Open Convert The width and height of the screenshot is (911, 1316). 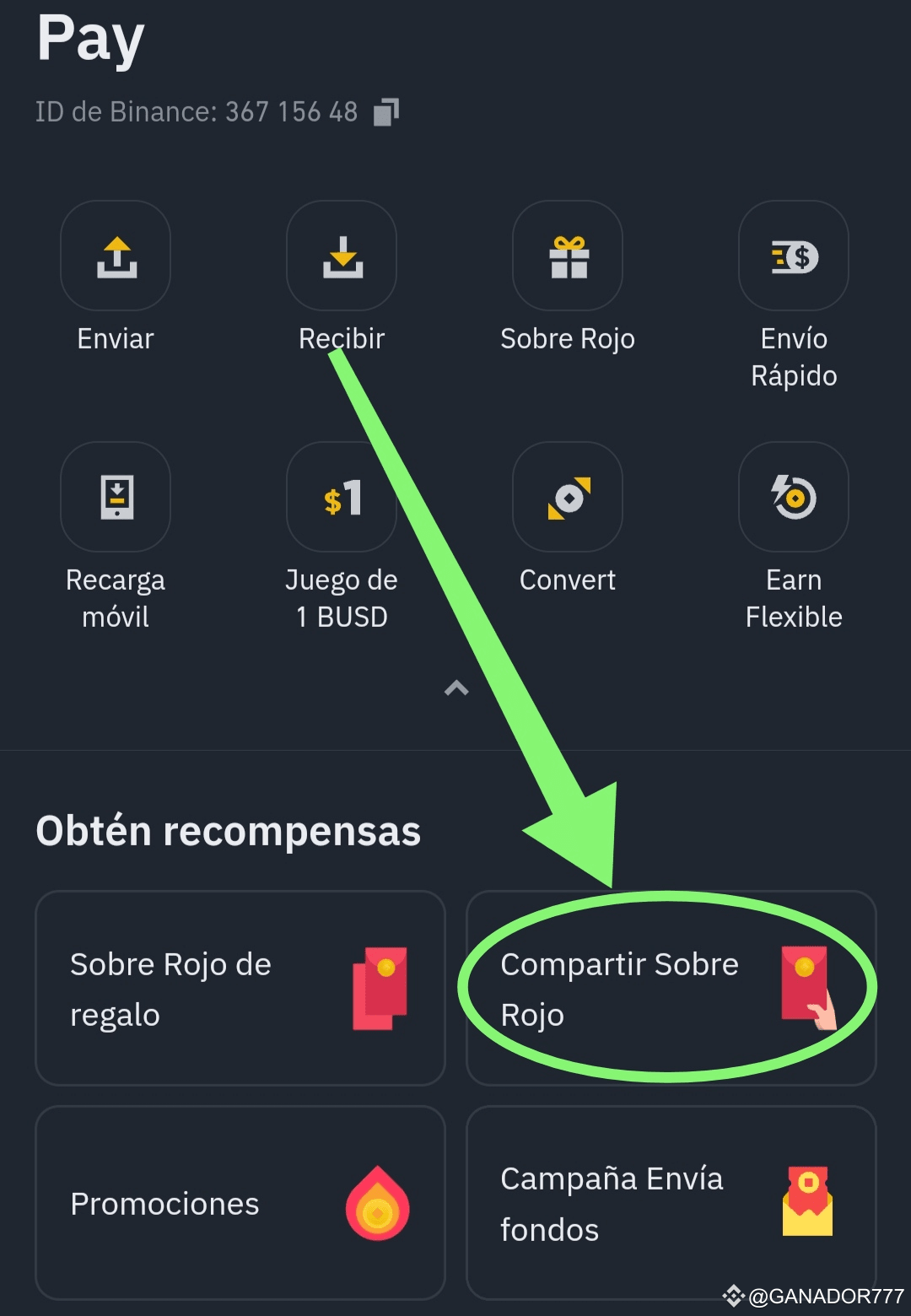click(x=568, y=498)
